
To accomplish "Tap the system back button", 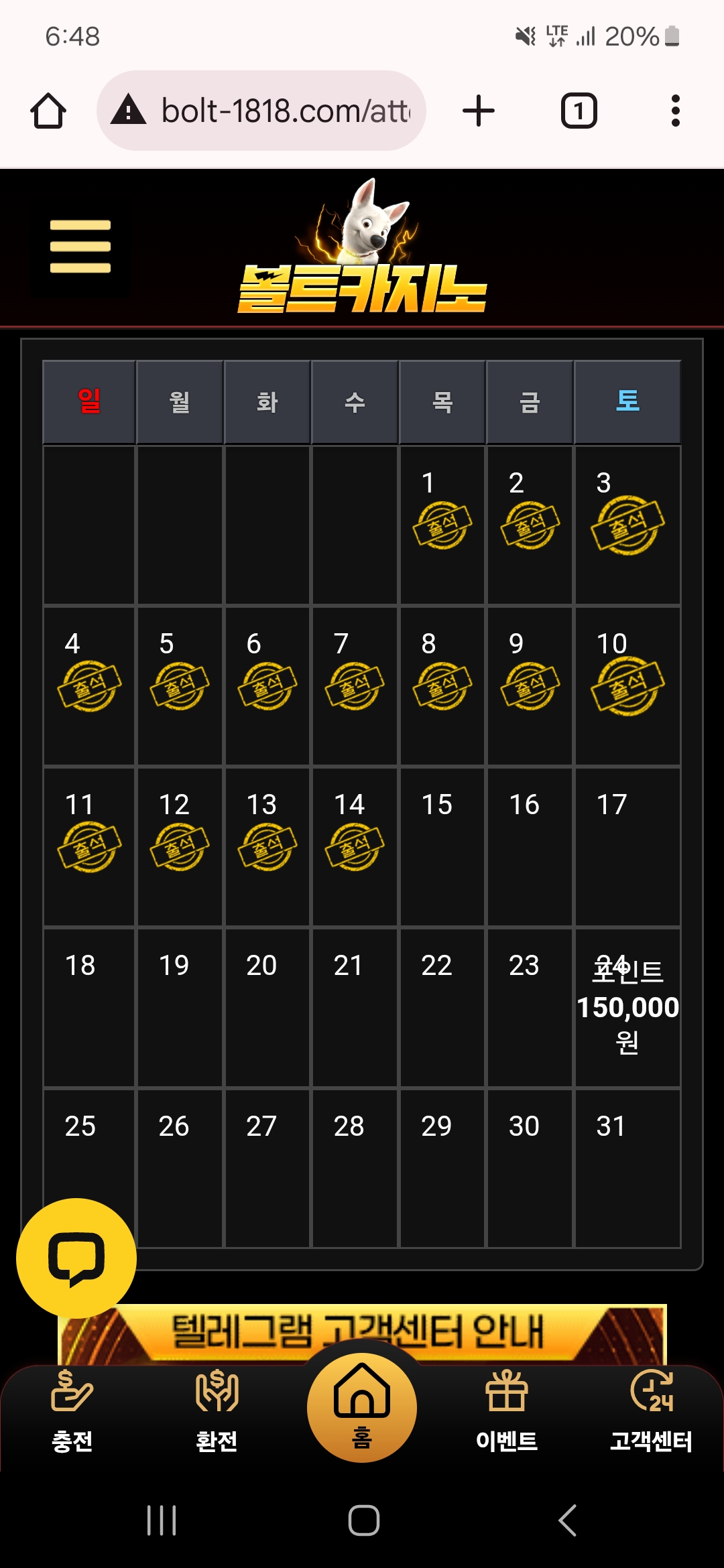I will pyautogui.click(x=567, y=1520).
